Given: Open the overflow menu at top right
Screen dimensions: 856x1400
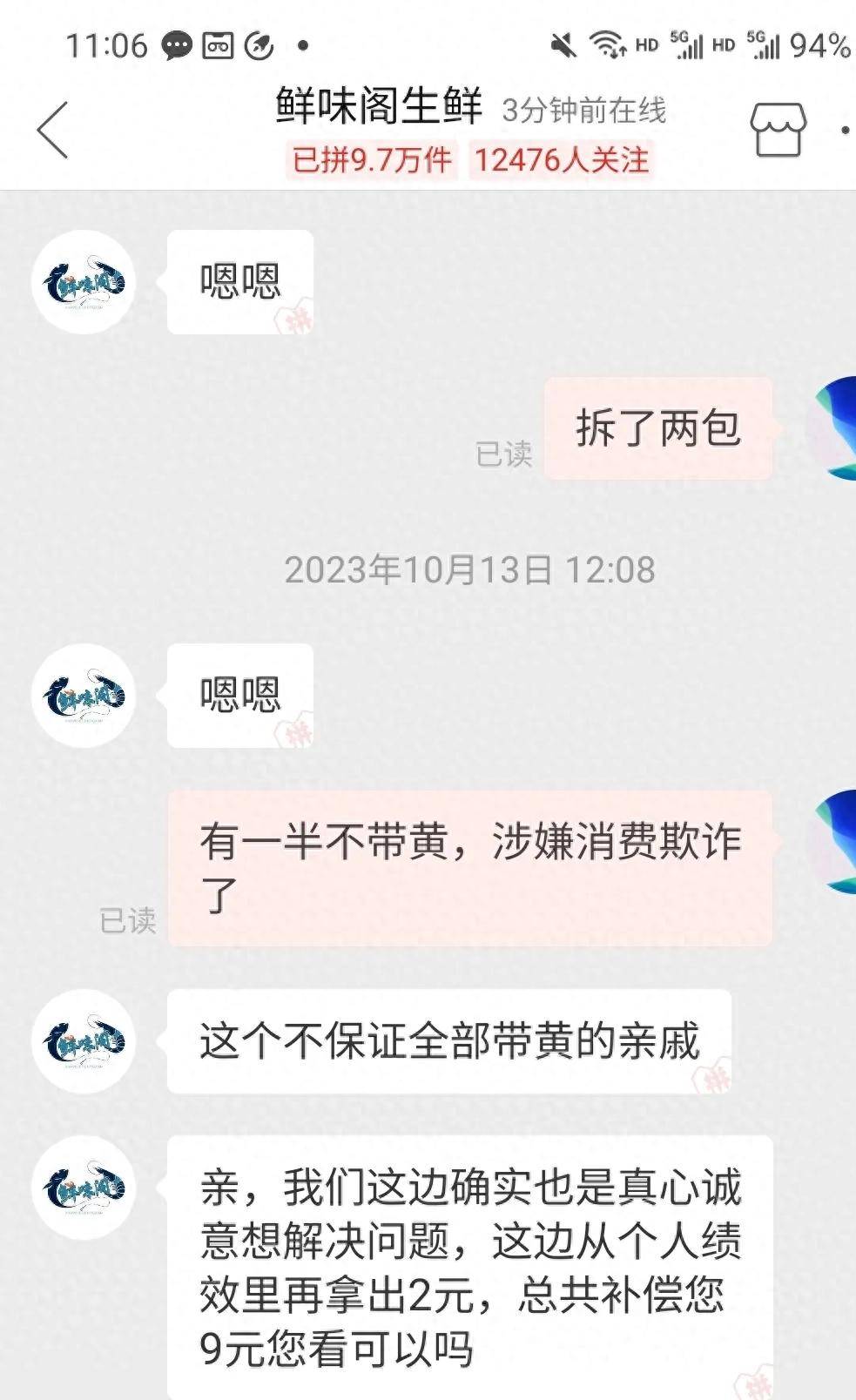Looking at the screenshot, I should coord(845,131).
